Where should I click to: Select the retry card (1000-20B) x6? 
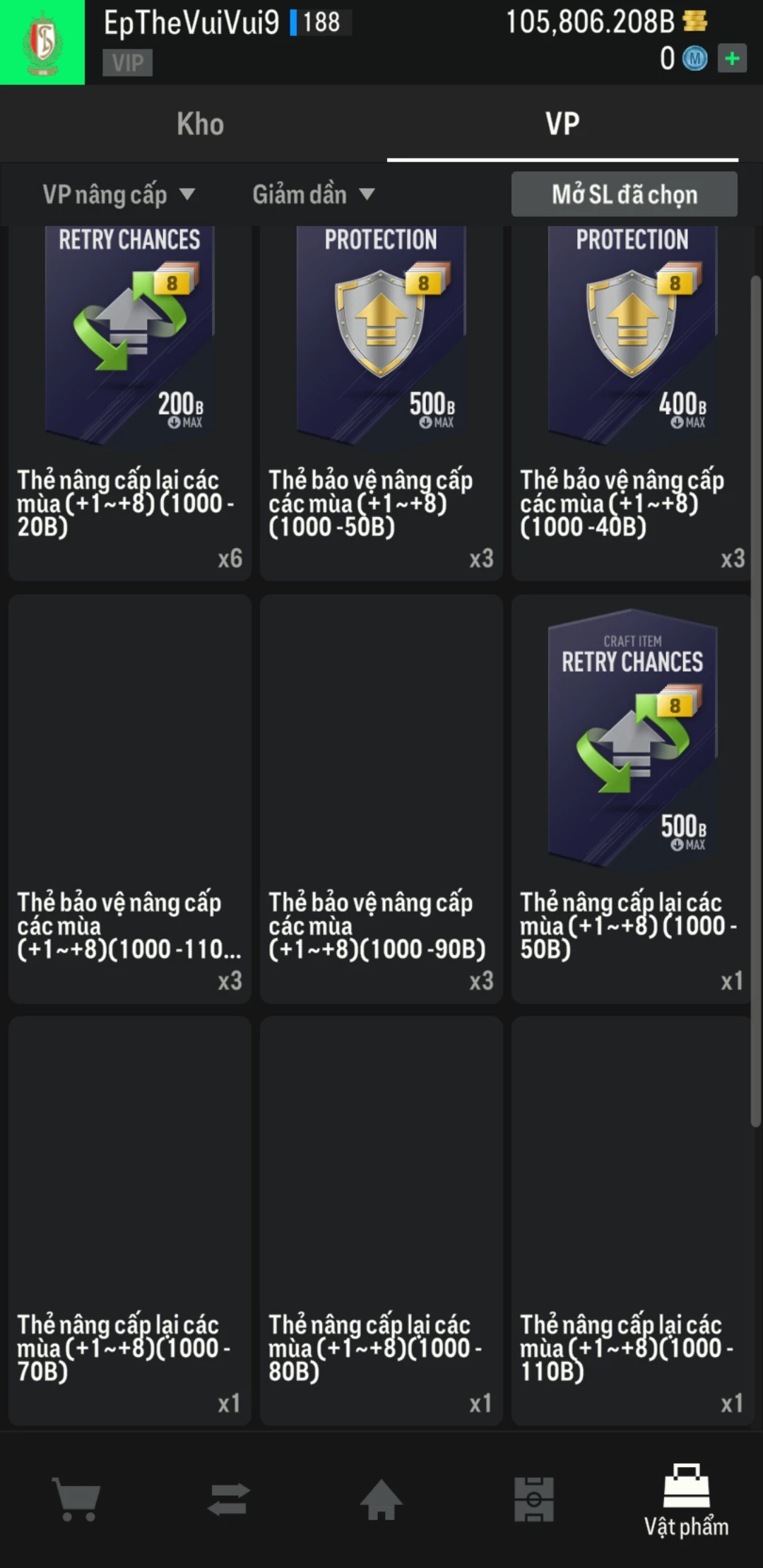coord(130,403)
